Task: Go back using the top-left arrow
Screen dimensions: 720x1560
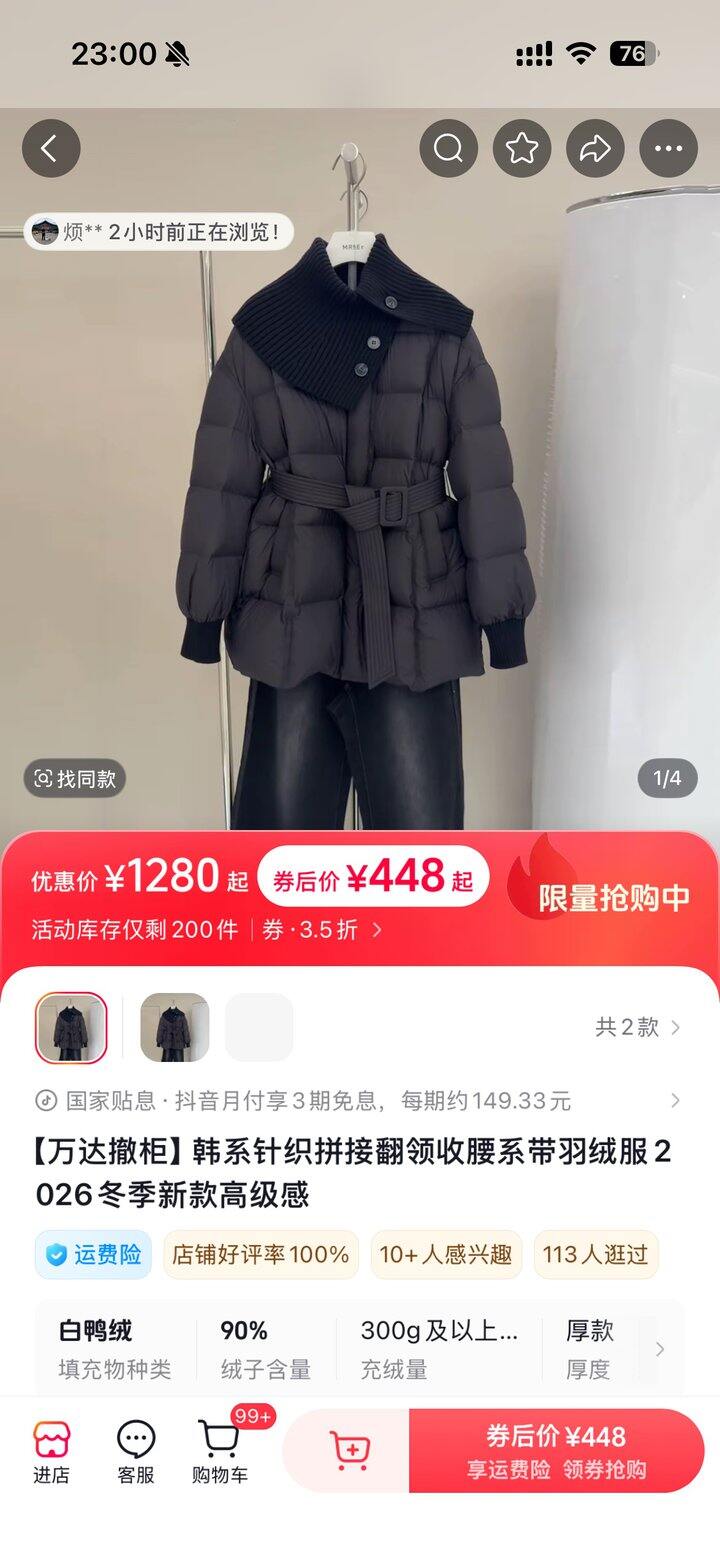Action: tap(50, 149)
